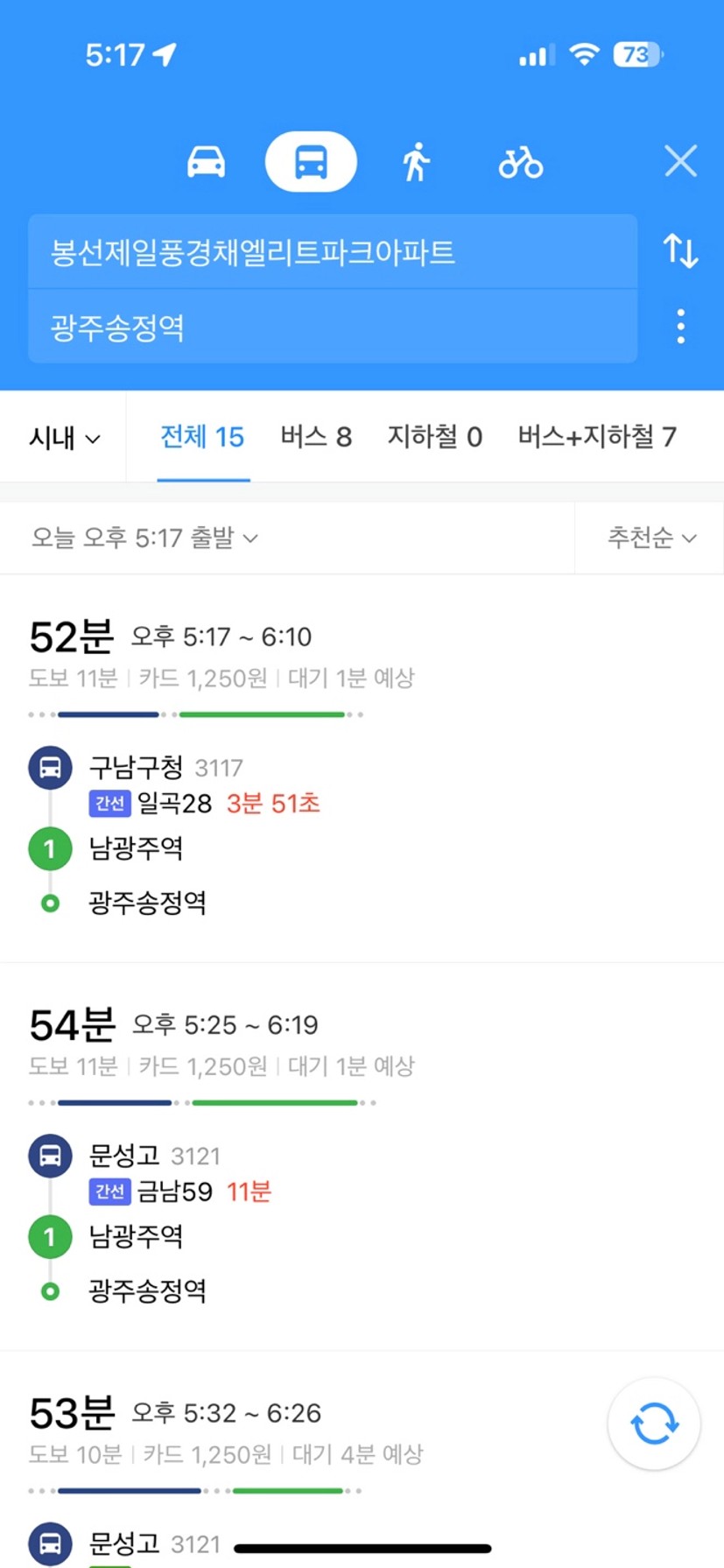Swap origin and destination
The image size is (724, 1568).
680,251
